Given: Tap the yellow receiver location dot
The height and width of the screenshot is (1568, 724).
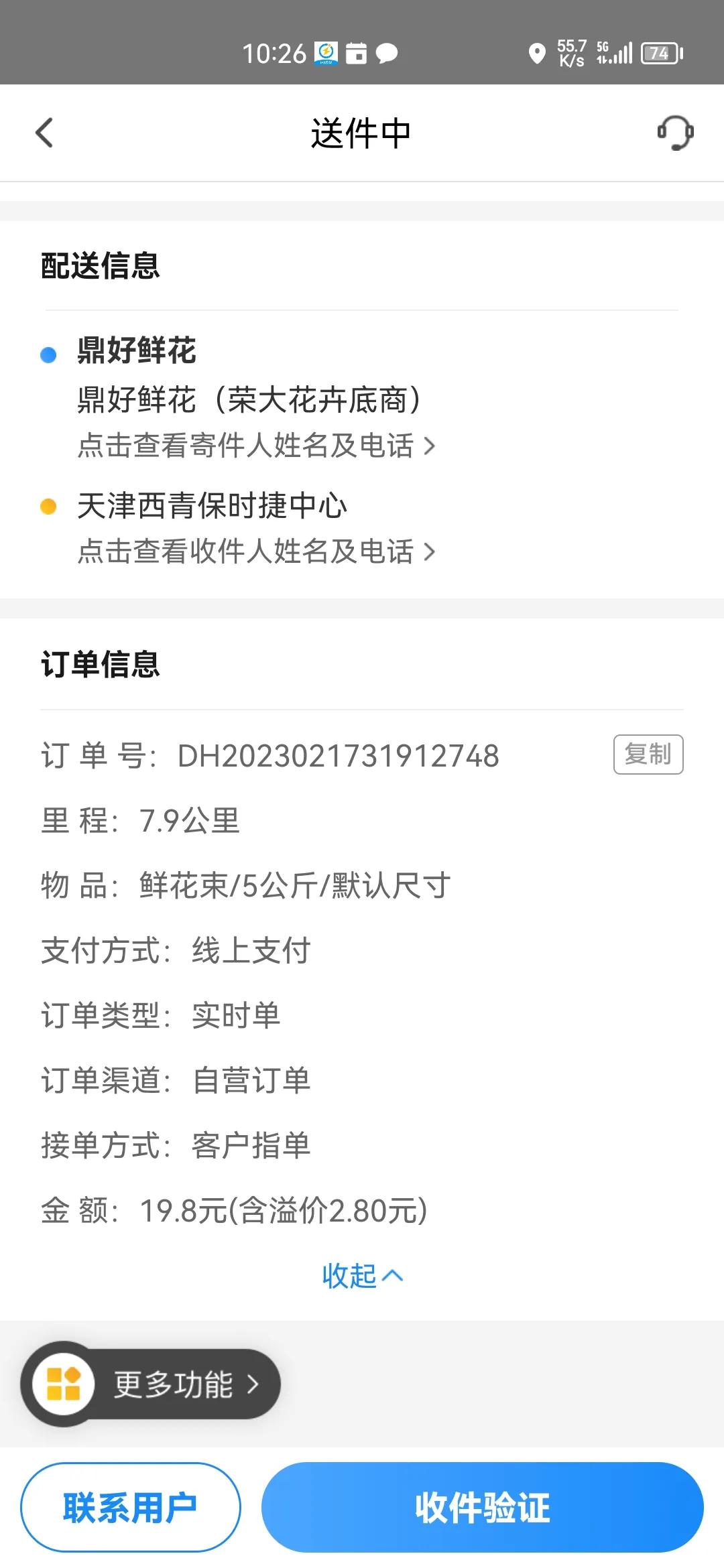Looking at the screenshot, I should coord(47,506).
